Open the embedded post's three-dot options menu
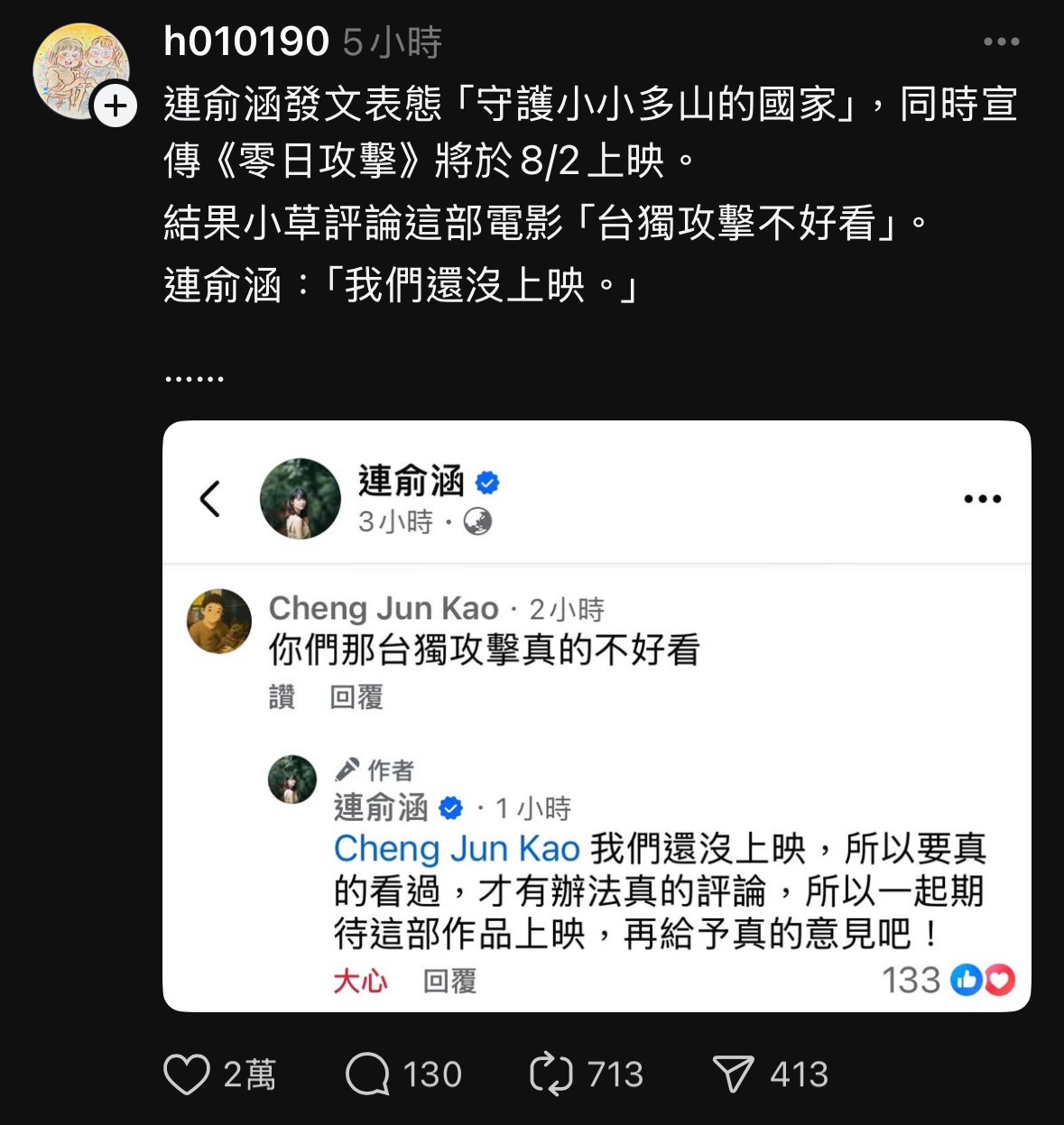This screenshot has width=1064, height=1125. pos(983,497)
